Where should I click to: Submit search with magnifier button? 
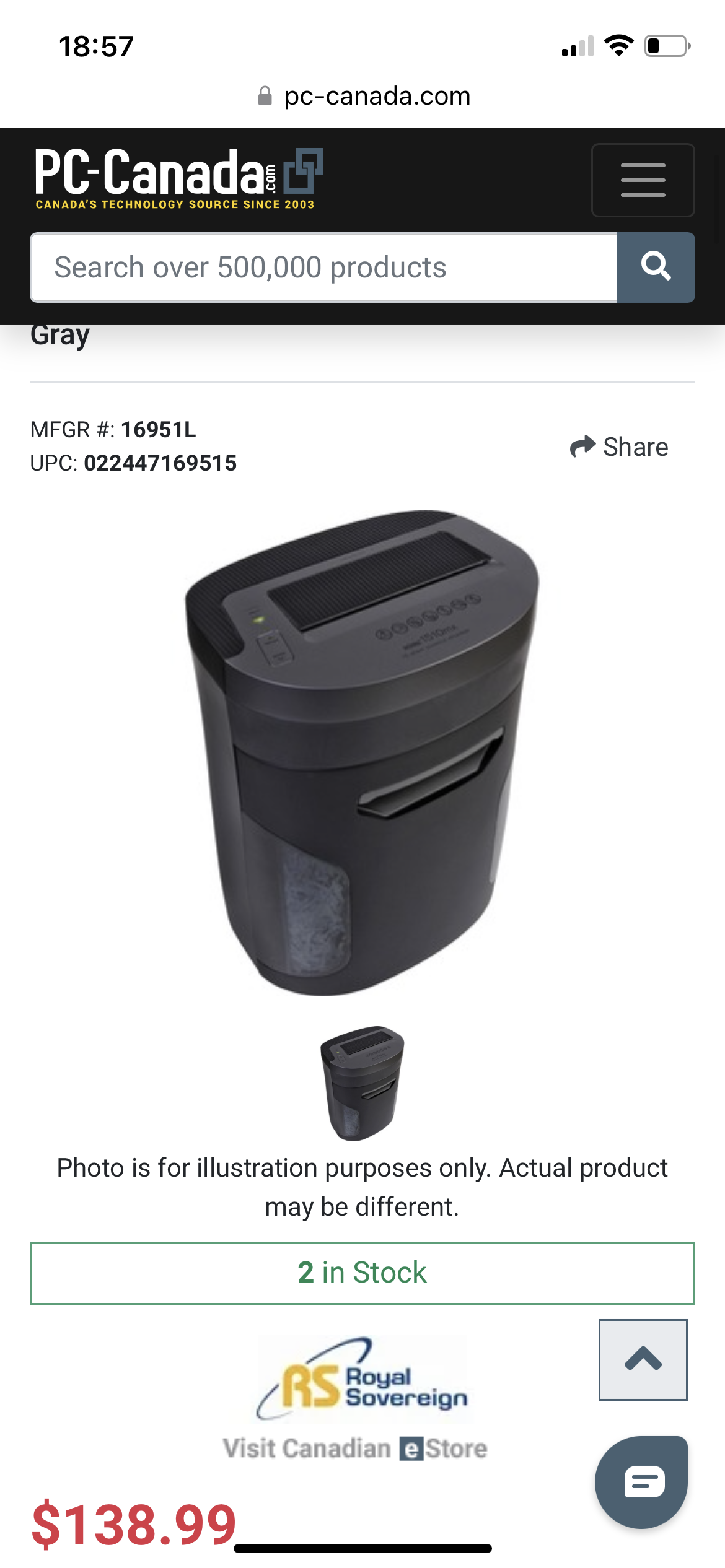pyautogui.click(x=656, y=268)
